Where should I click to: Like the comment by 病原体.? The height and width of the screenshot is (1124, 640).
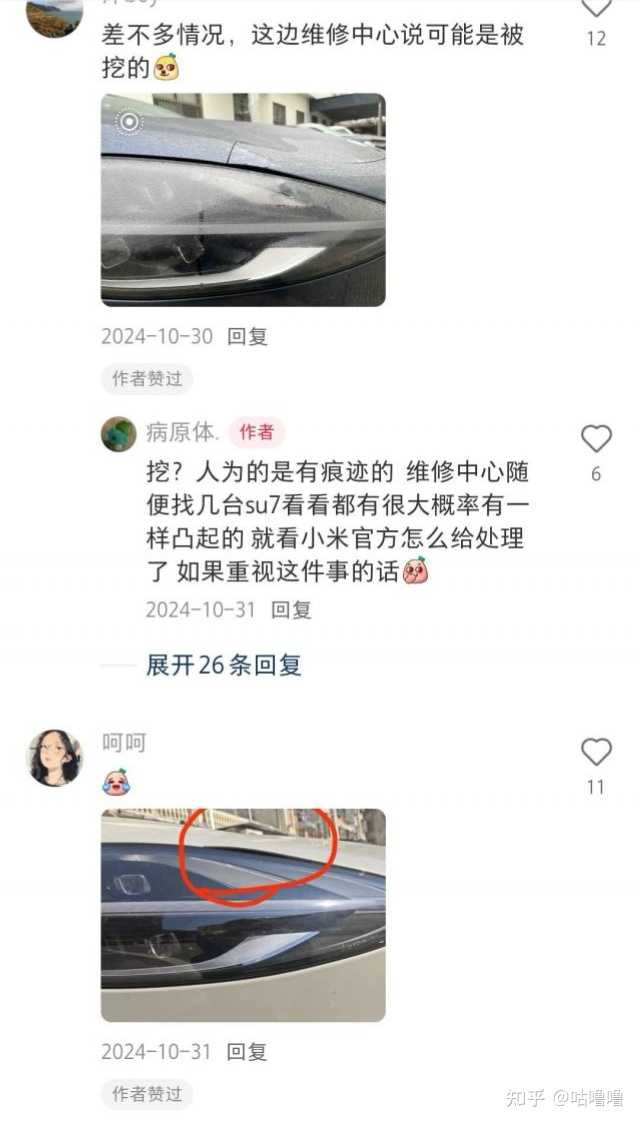pos(596,439)
